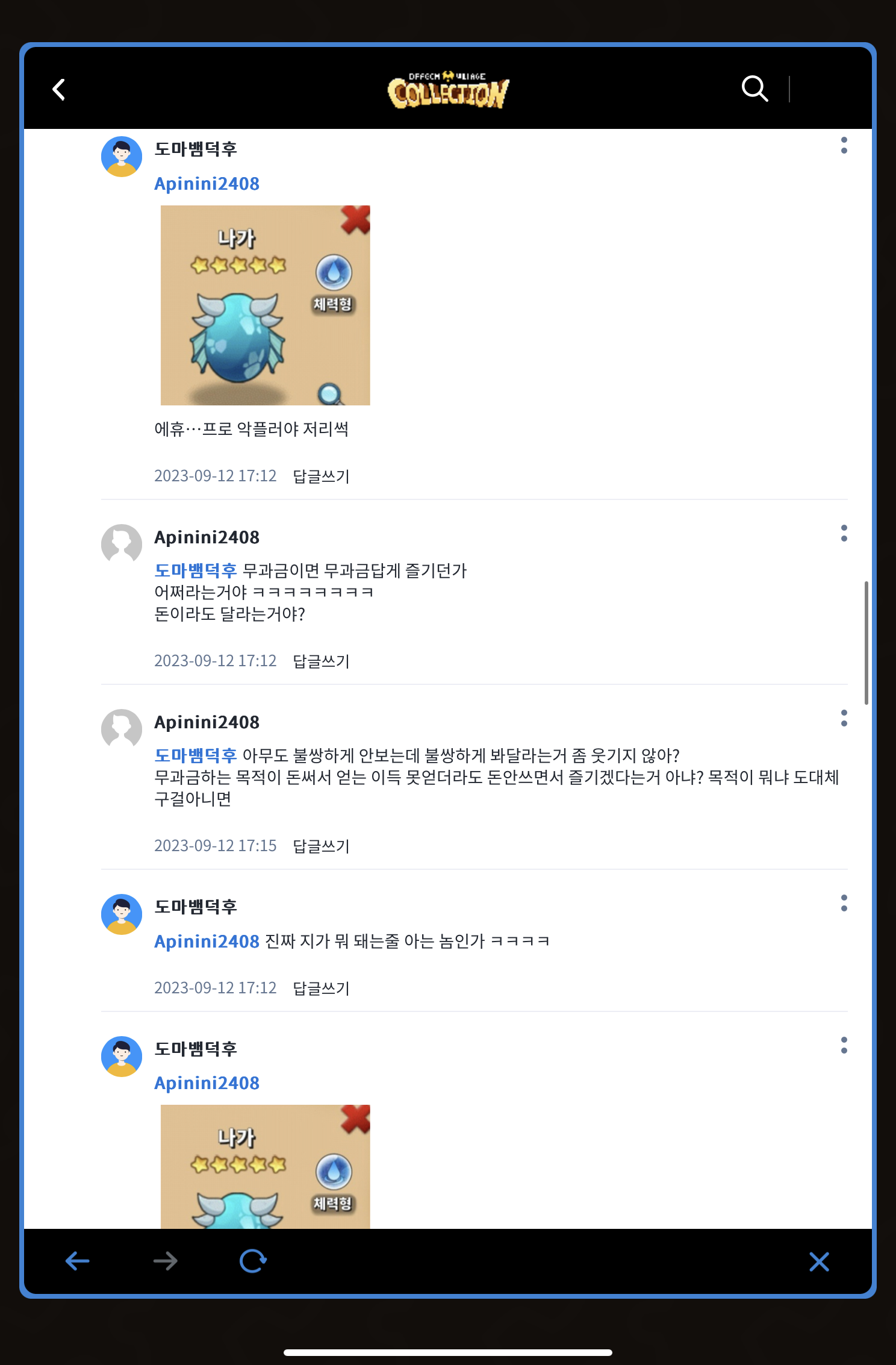Tap the Apinini2408 mention above the first image
This screenshot has height=1365, width=896.
(x=207, y=184)
